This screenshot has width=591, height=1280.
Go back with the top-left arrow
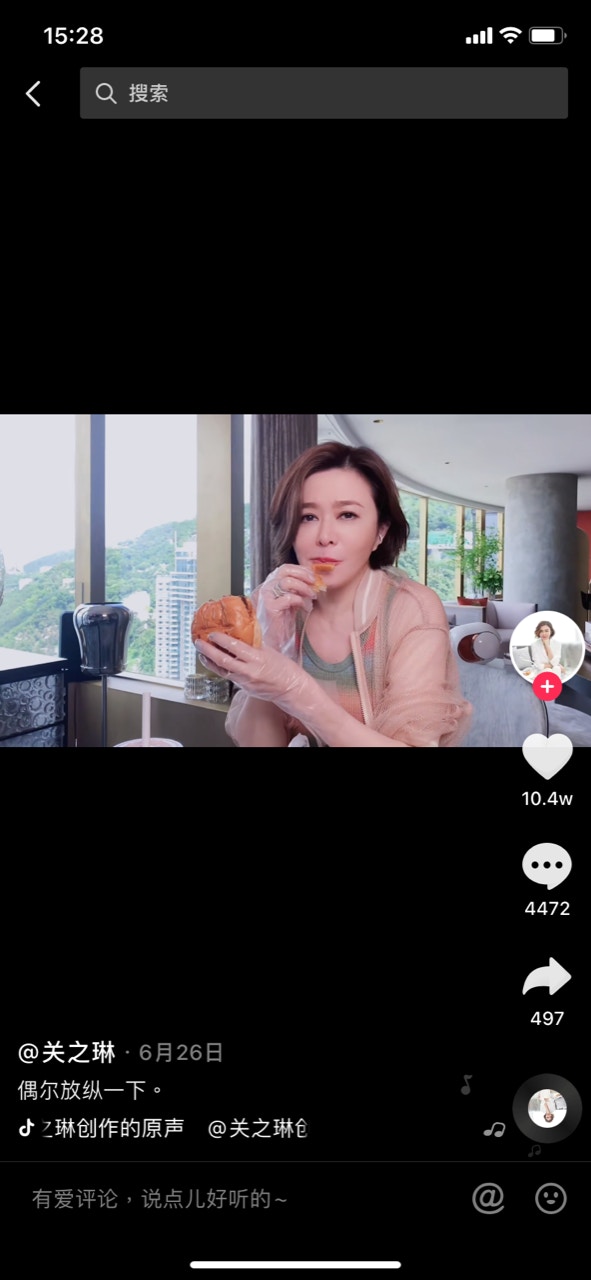click(33, 94)
